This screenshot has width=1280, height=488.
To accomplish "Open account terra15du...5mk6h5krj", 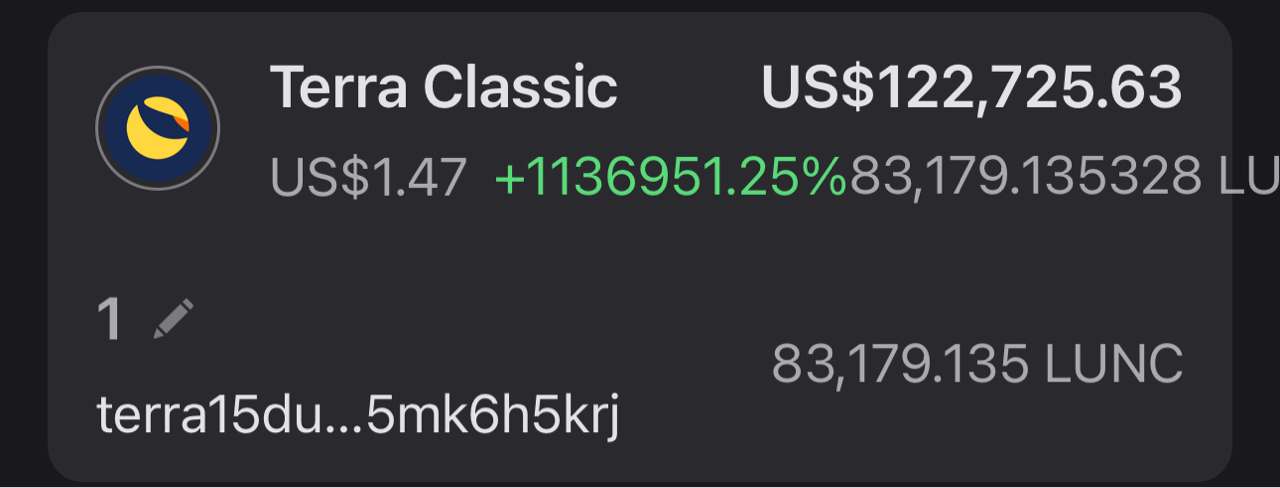I will coord(357,416).
